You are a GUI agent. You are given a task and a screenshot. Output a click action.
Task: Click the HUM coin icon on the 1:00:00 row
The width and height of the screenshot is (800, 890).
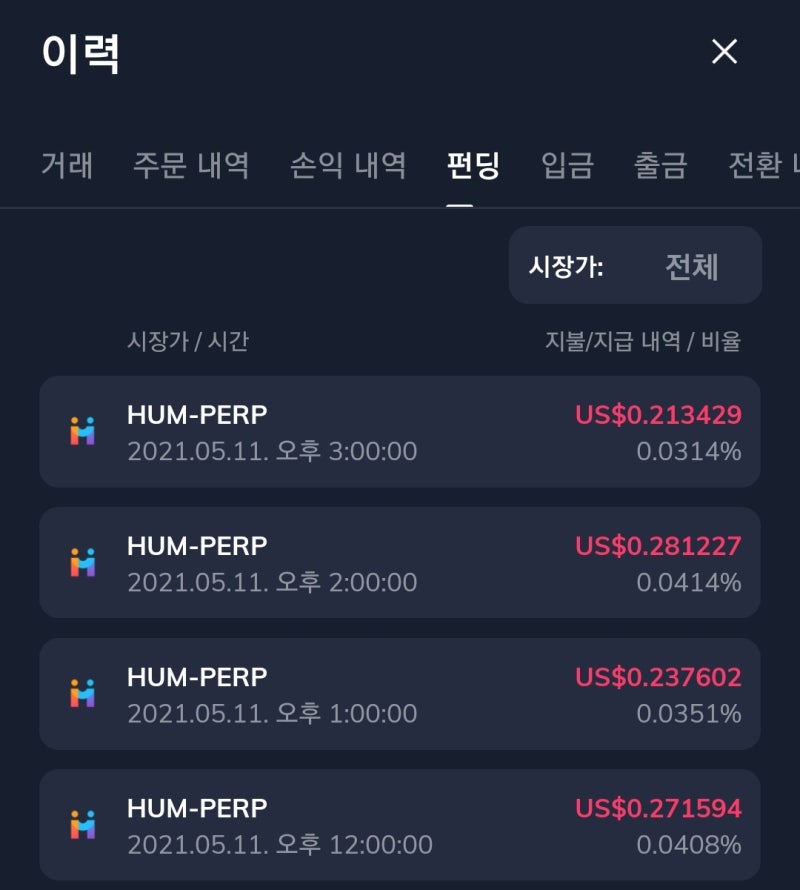coord(78,693)
